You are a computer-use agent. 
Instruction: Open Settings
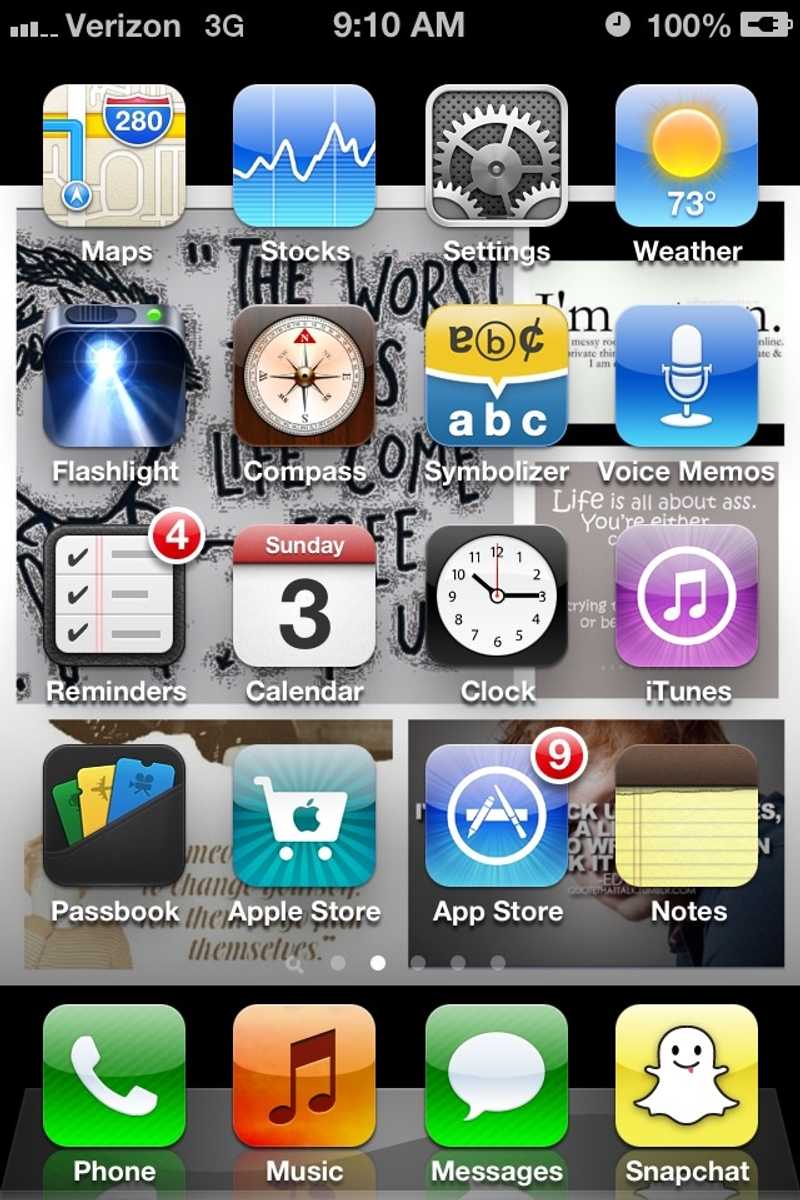click(x=496, y=156)
